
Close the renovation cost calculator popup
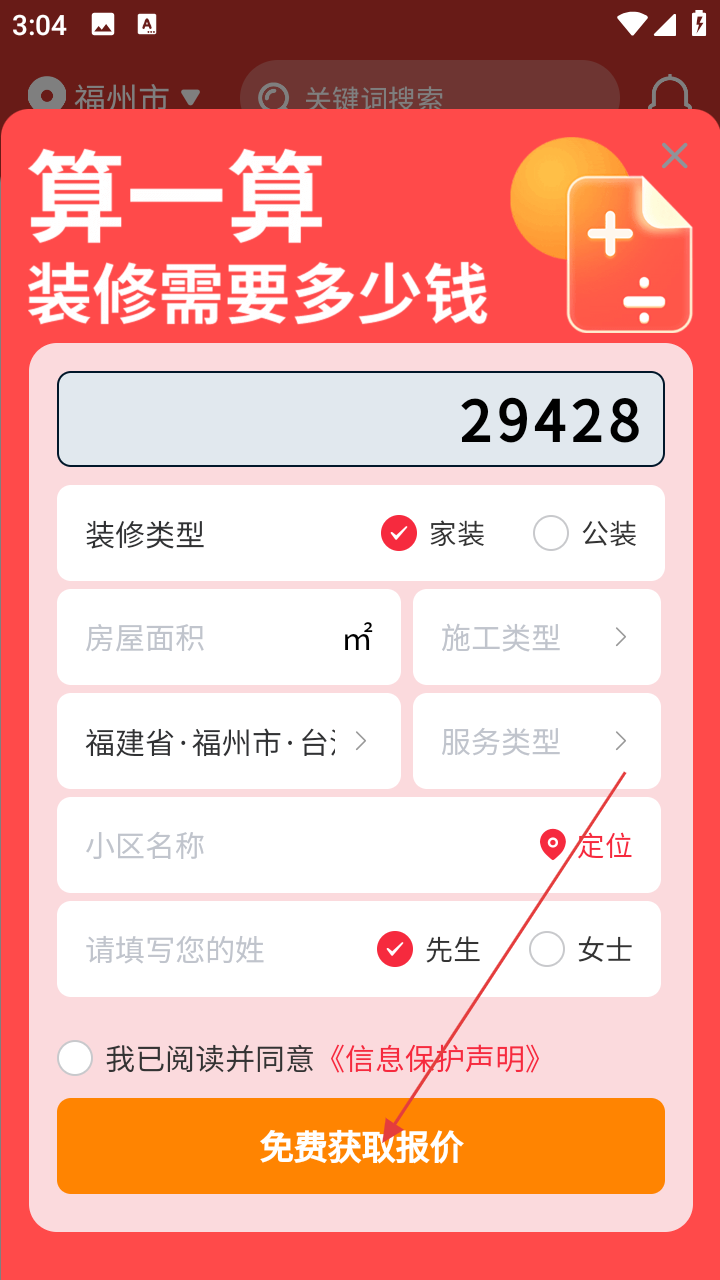click(x=675, y=155)
